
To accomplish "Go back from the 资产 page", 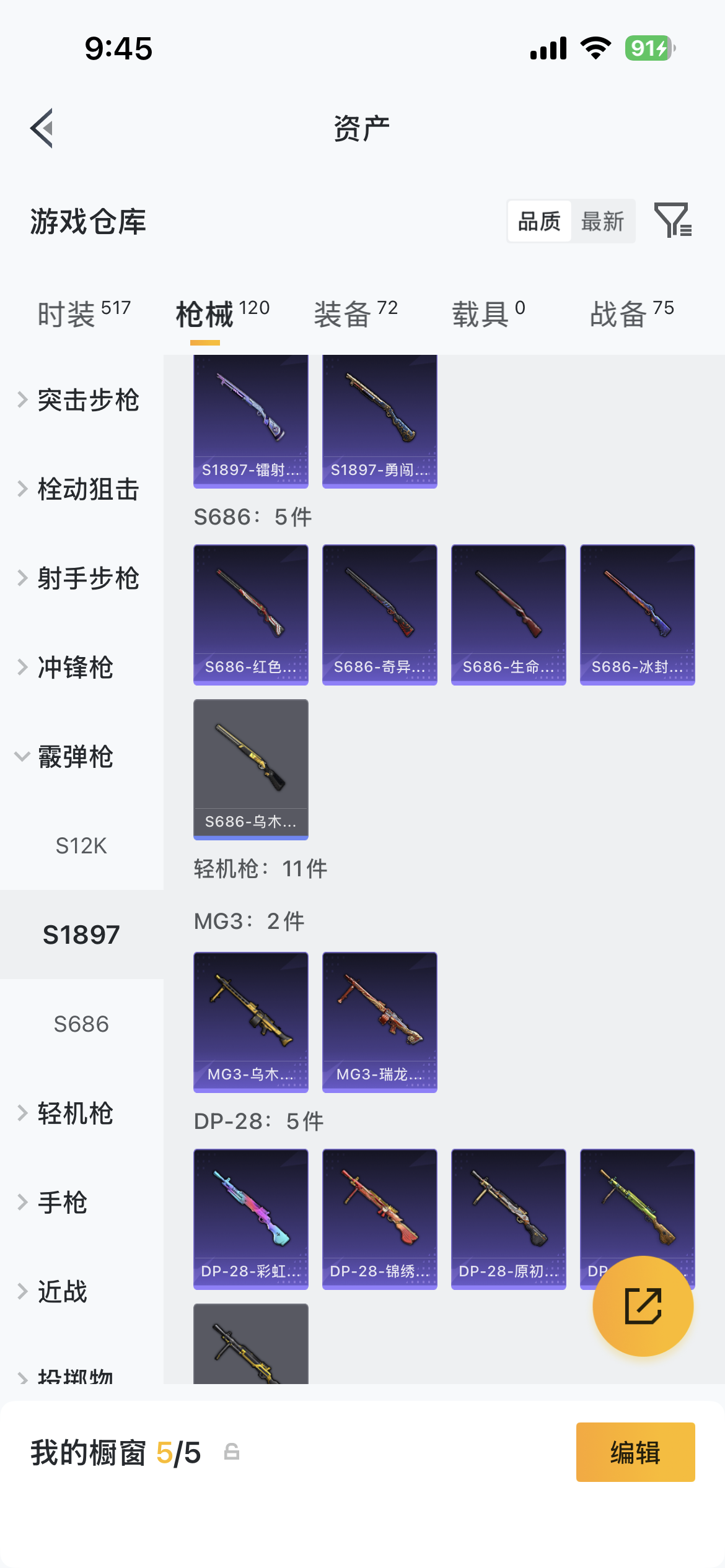I will coord(42,128).
